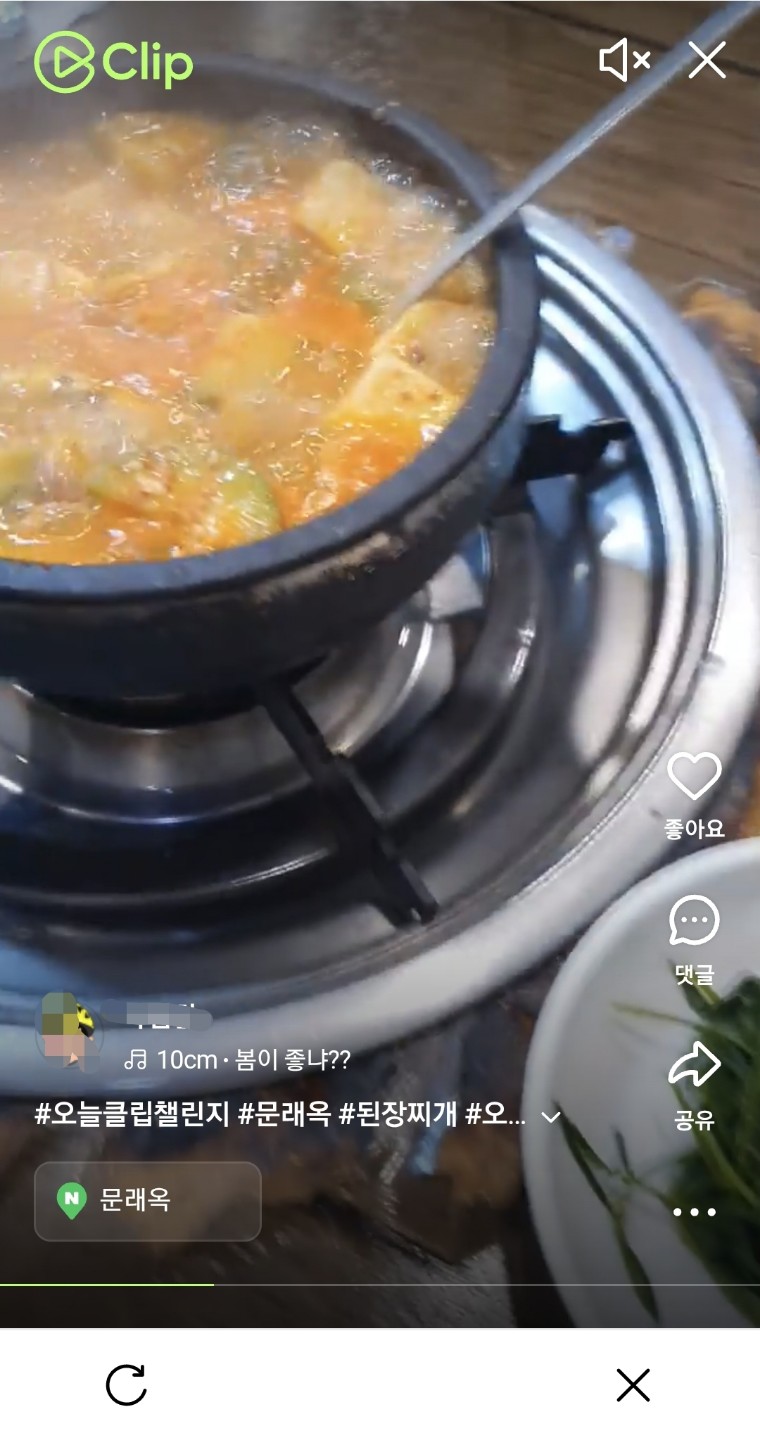760x1440 pixels.
Task: Unmute the clip's sound
Action: click(624, 61)
